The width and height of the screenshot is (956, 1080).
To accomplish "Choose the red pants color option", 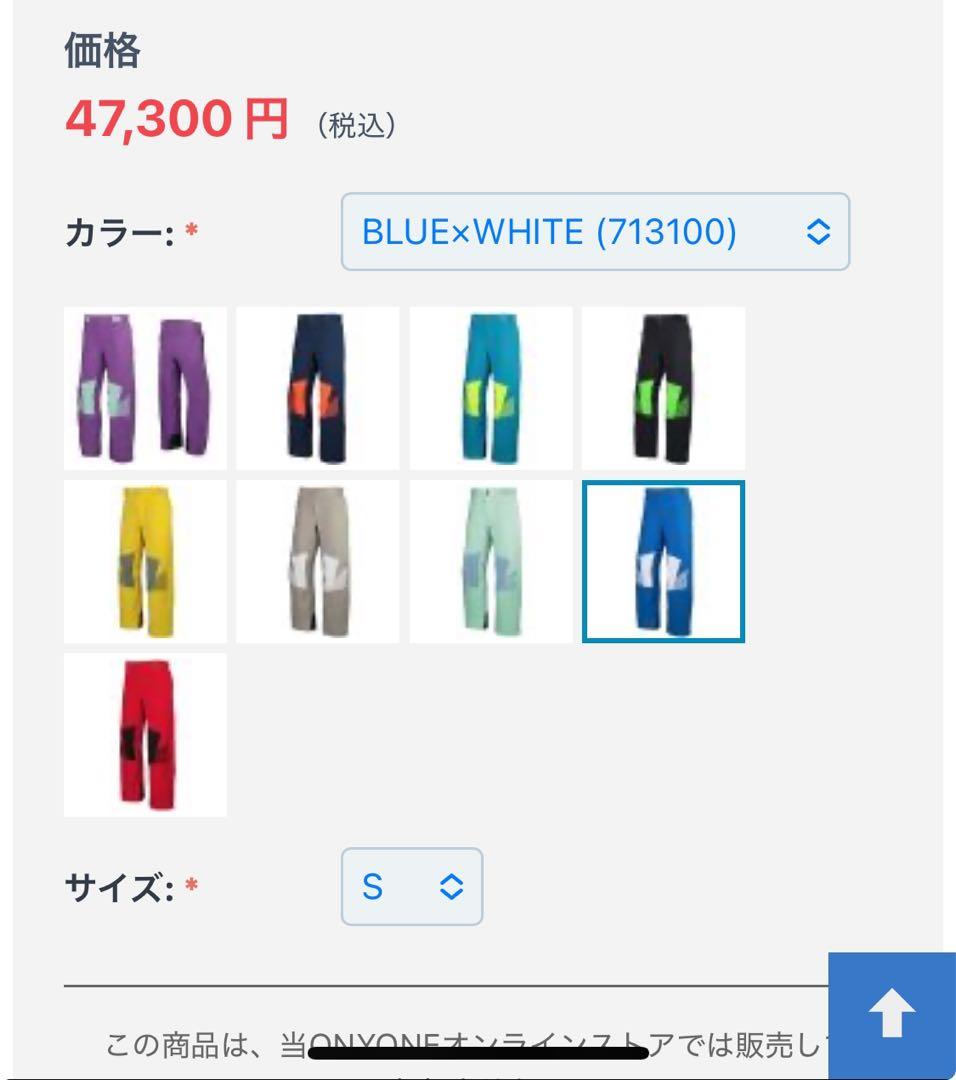I will (x=144, y=734).
